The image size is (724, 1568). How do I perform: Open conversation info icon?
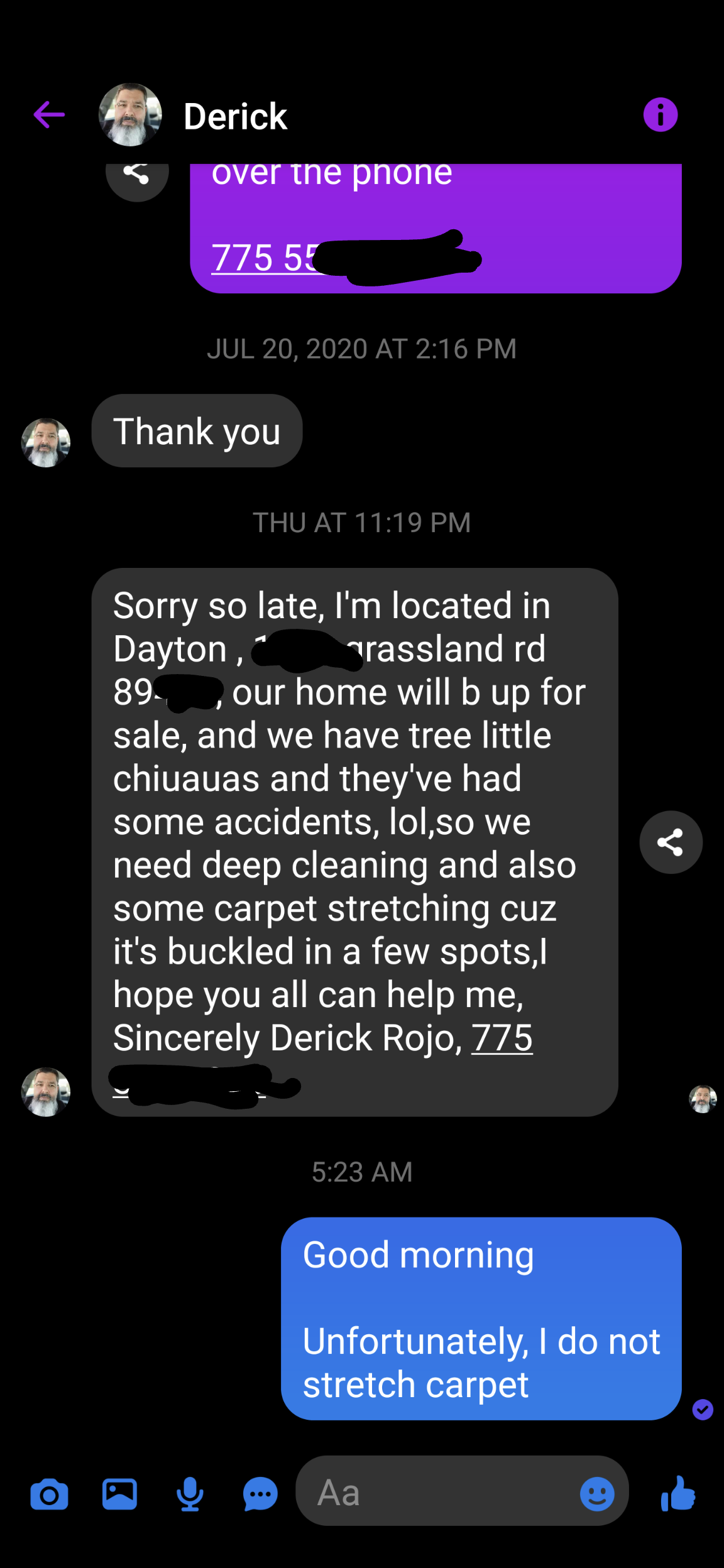click(660, 115)
